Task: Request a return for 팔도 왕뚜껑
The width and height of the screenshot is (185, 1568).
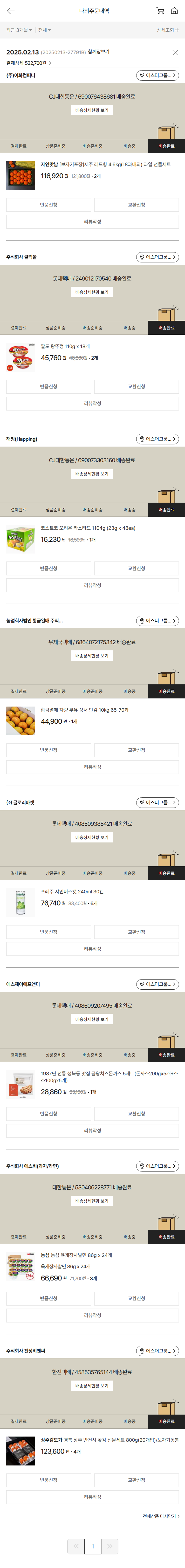Action: click(x=49, y=387)
